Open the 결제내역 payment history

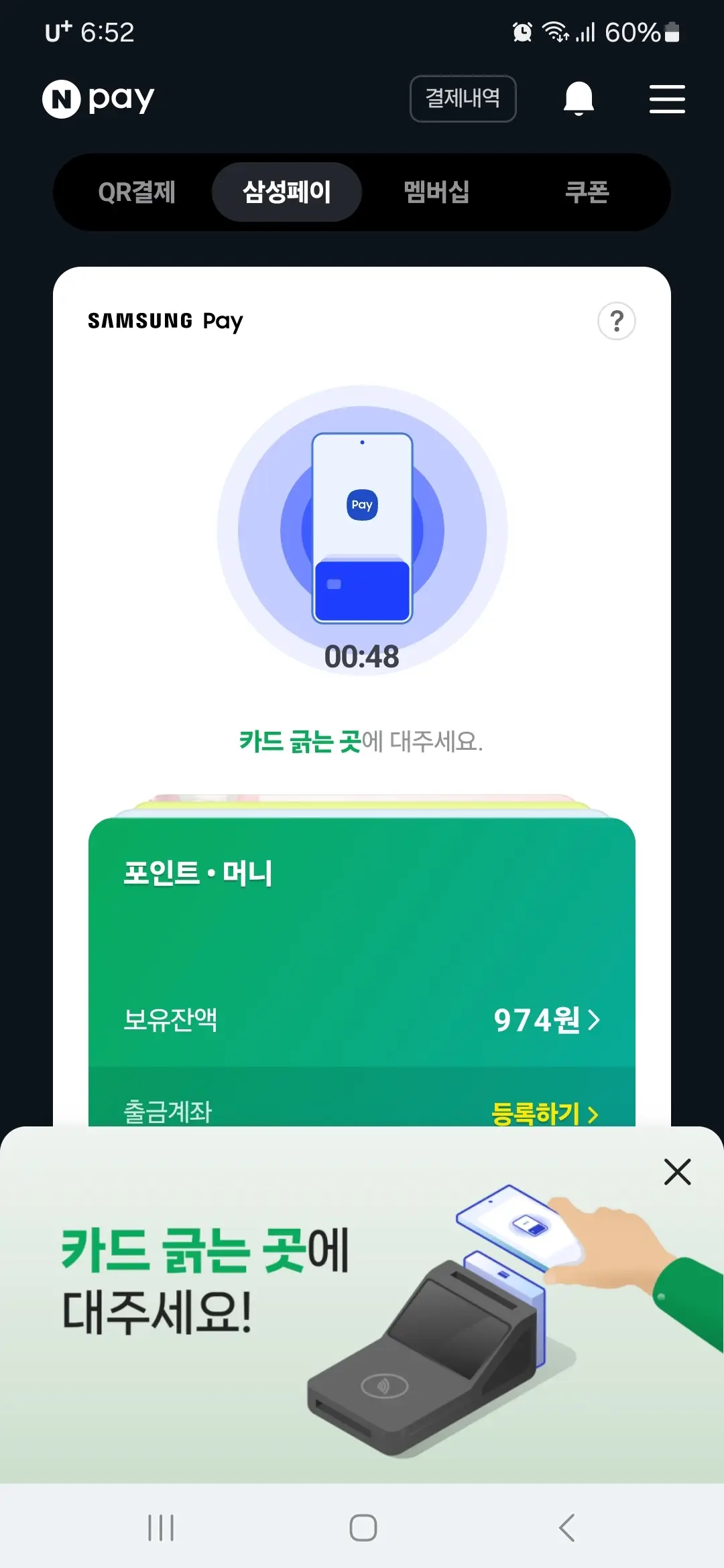click(x=463, y=98)
